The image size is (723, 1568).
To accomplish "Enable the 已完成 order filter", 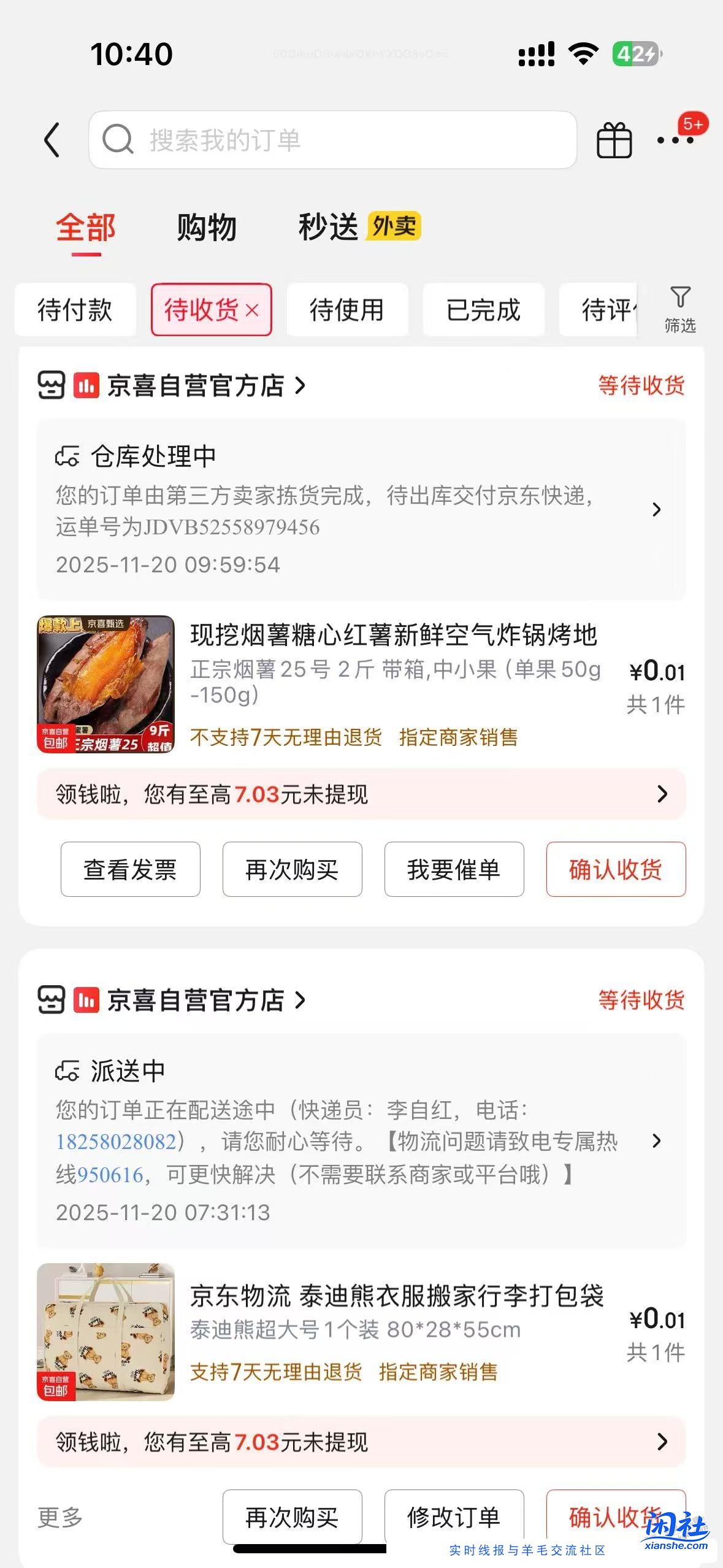I will pos(484,310).
